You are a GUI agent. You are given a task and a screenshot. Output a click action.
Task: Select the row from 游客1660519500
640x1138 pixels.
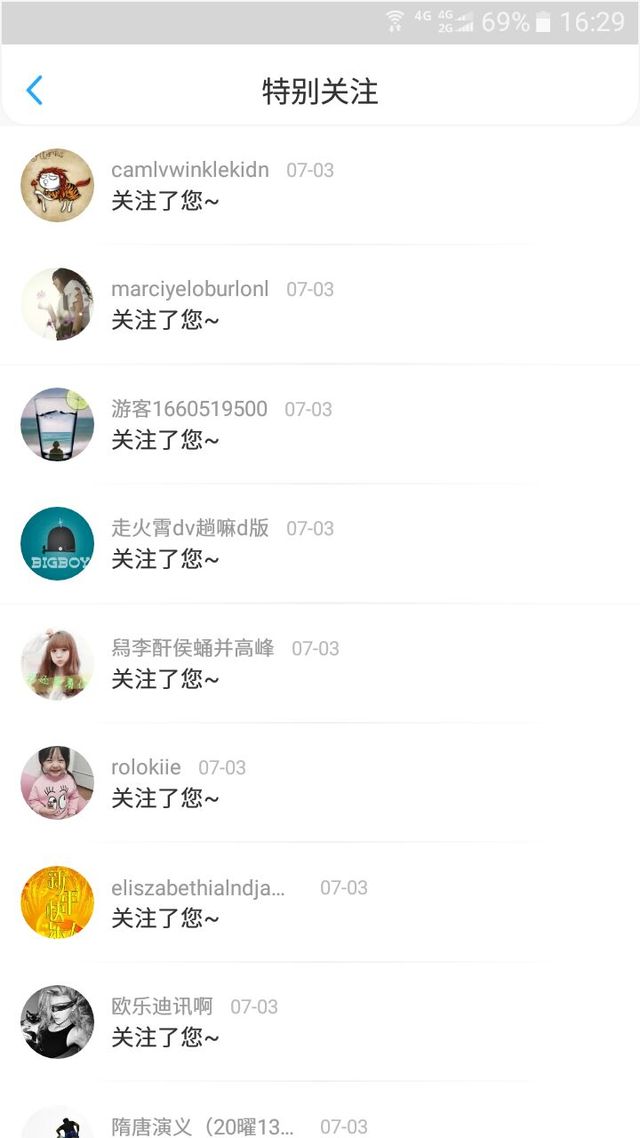[320, 425]
